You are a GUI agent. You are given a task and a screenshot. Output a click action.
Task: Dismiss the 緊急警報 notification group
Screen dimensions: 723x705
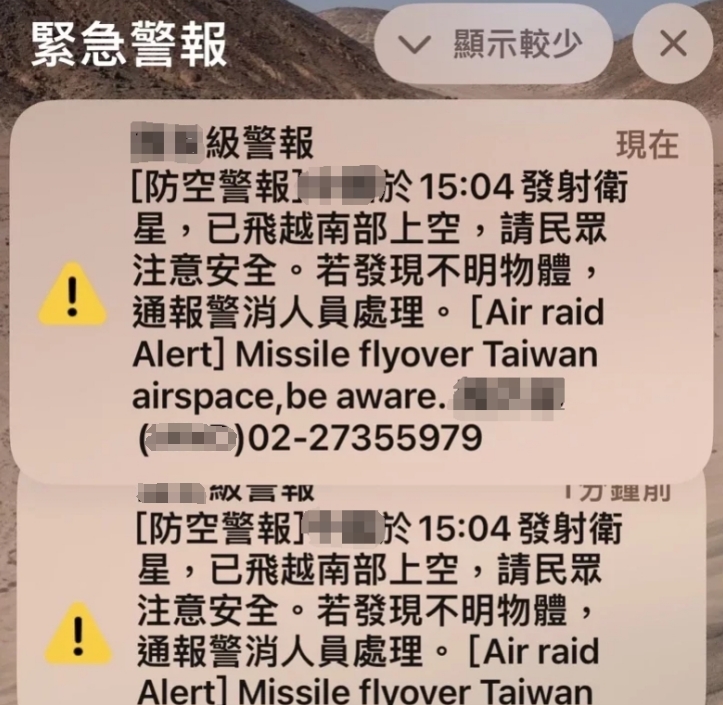[x=673, y=44]
